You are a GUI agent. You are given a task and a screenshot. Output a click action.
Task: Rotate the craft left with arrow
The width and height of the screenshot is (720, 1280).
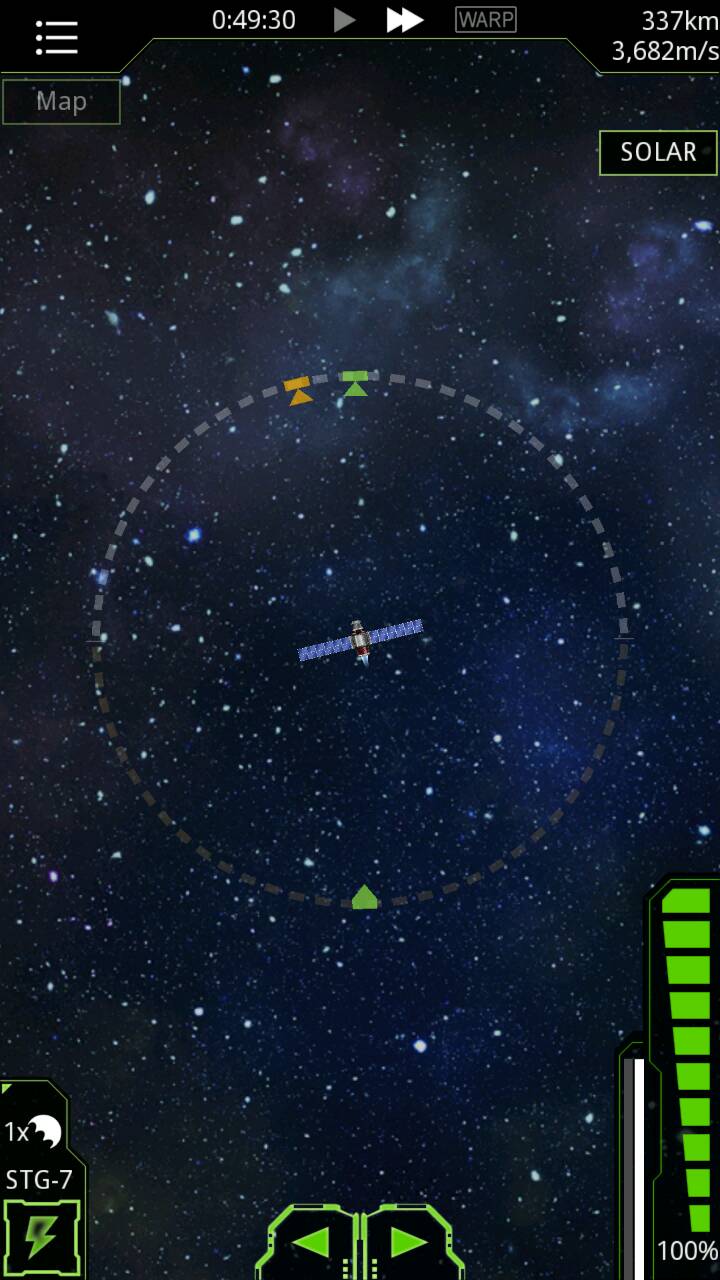pos(312,1242)
